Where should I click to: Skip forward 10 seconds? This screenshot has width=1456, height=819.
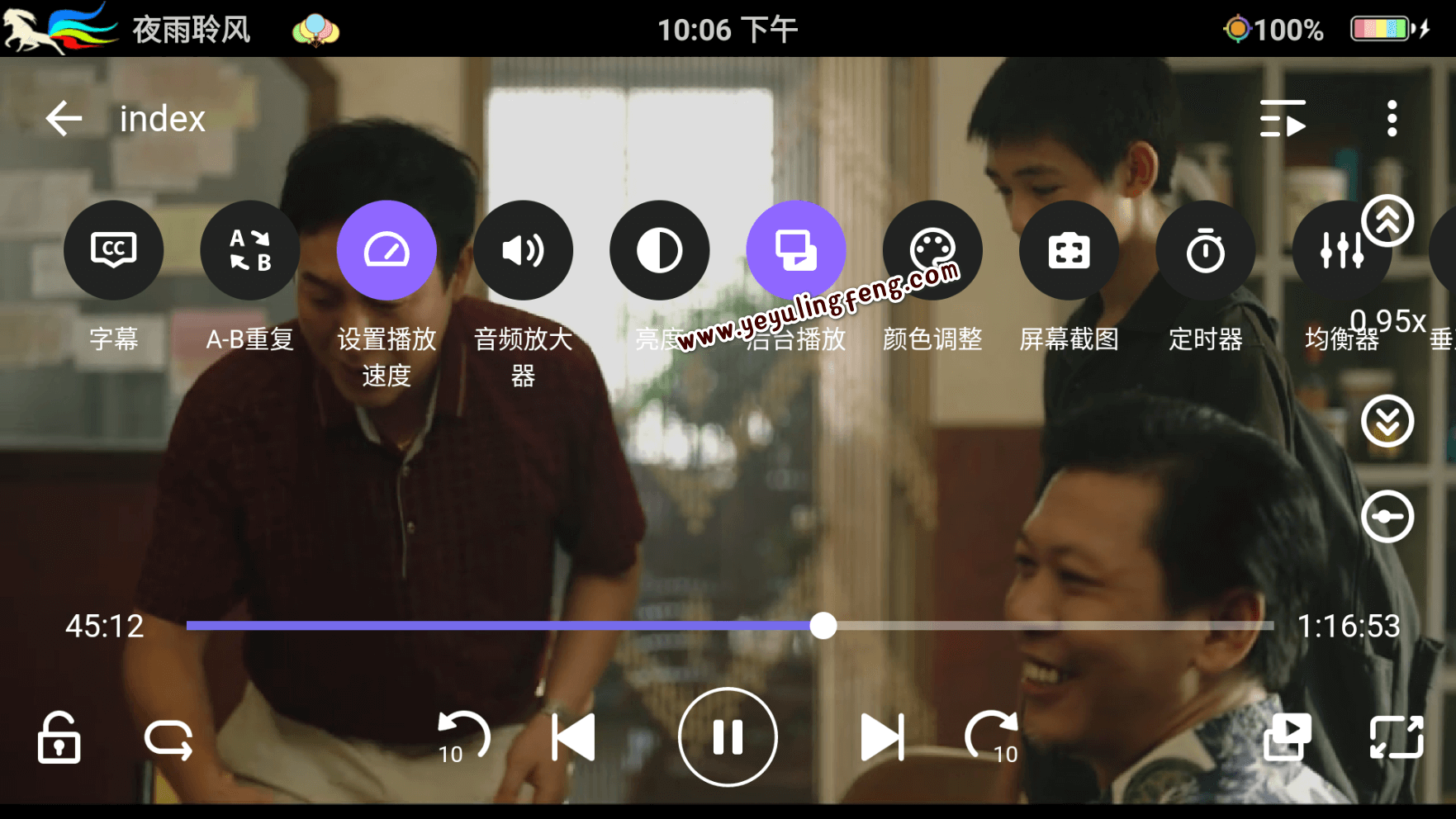[x=992, y=736]
